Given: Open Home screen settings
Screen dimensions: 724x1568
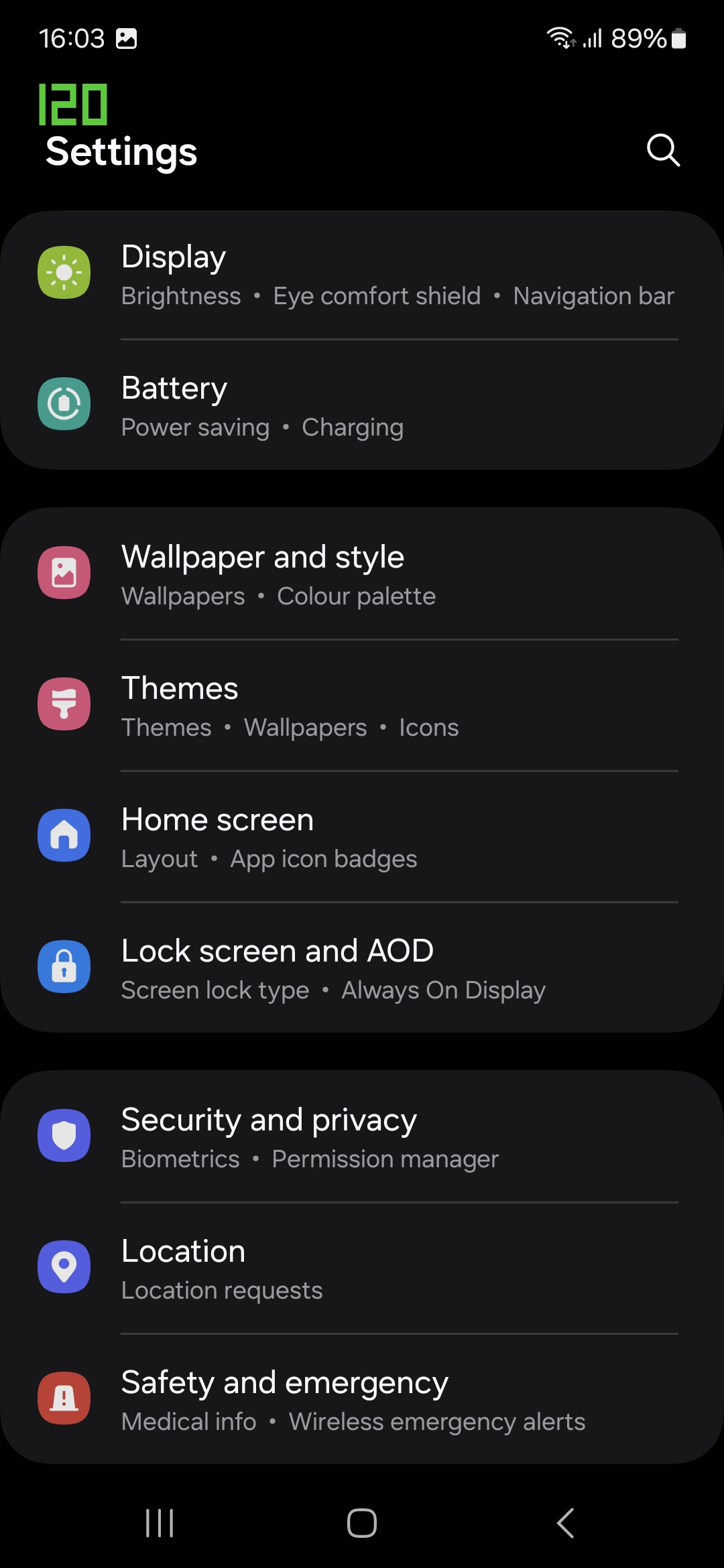Looking at the screenshot, I should click(362, 837).
